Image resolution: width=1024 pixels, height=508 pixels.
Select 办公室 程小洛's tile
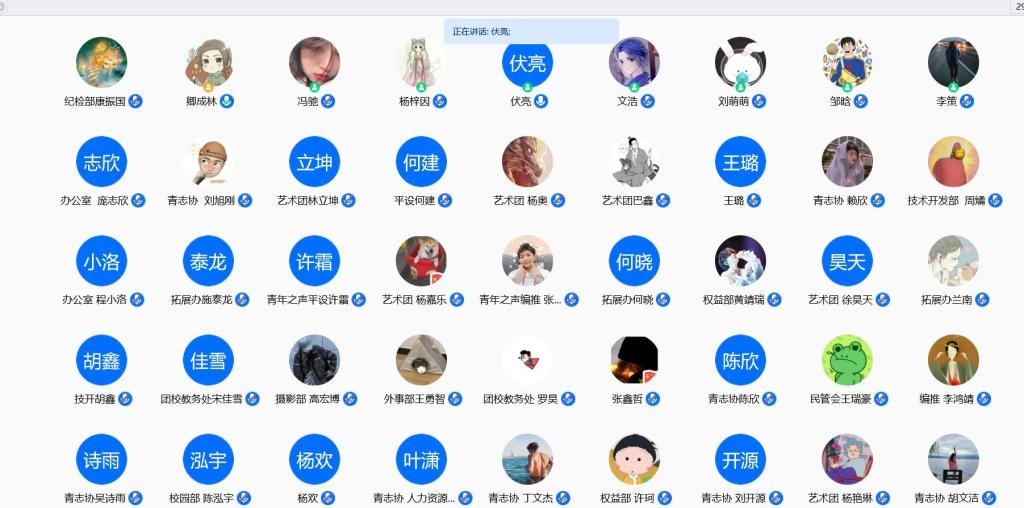101,261
